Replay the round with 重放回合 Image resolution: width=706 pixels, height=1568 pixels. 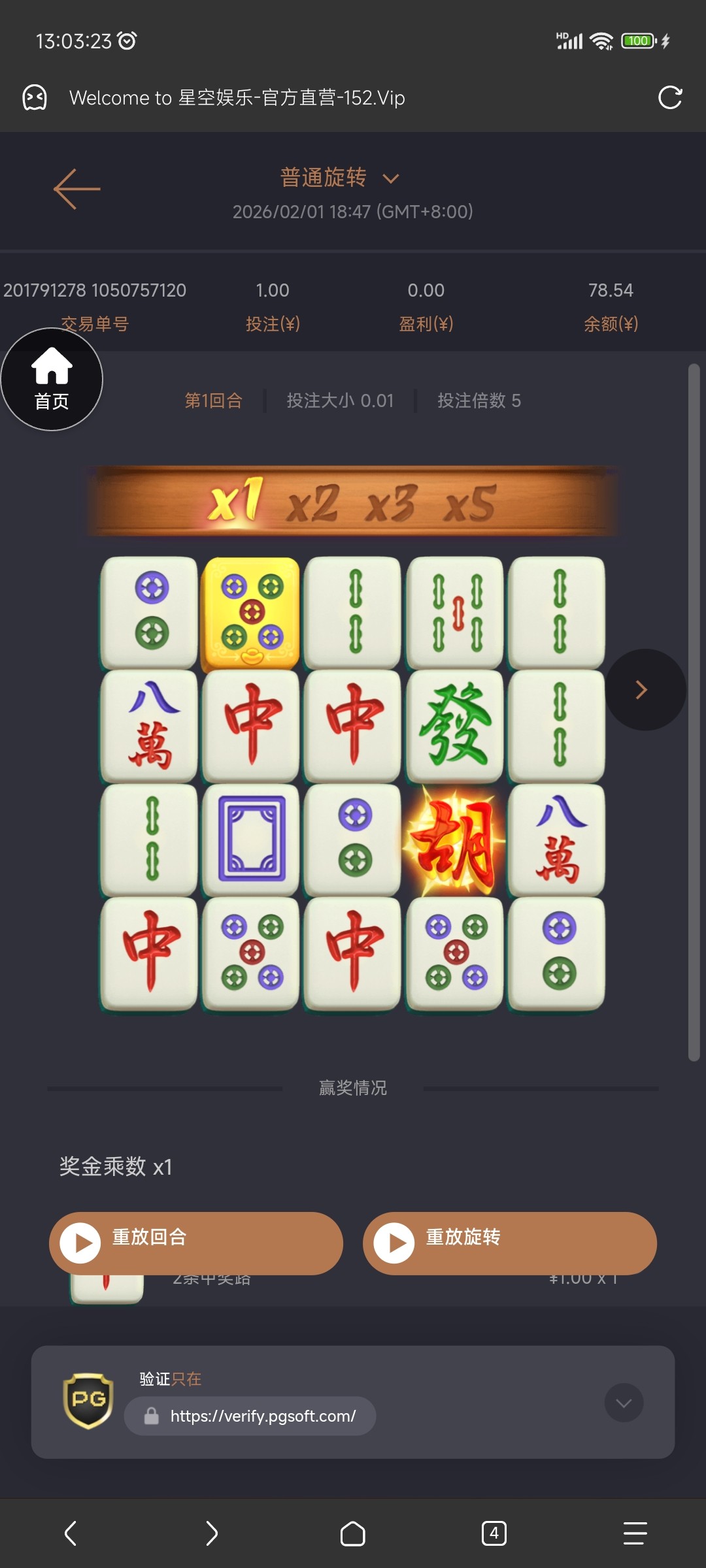(x=196, y=1243)
